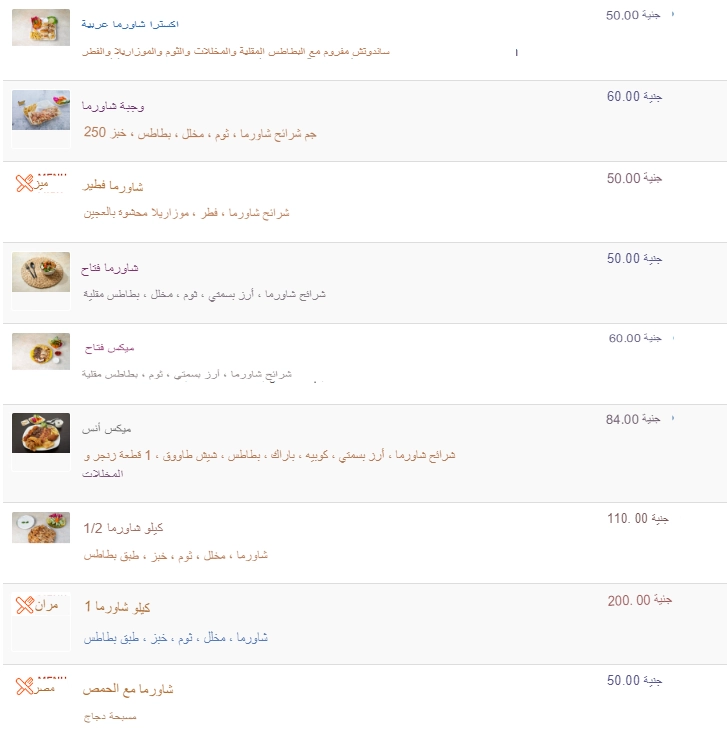Open the كيلو شاورما 1/2 item

123,527
